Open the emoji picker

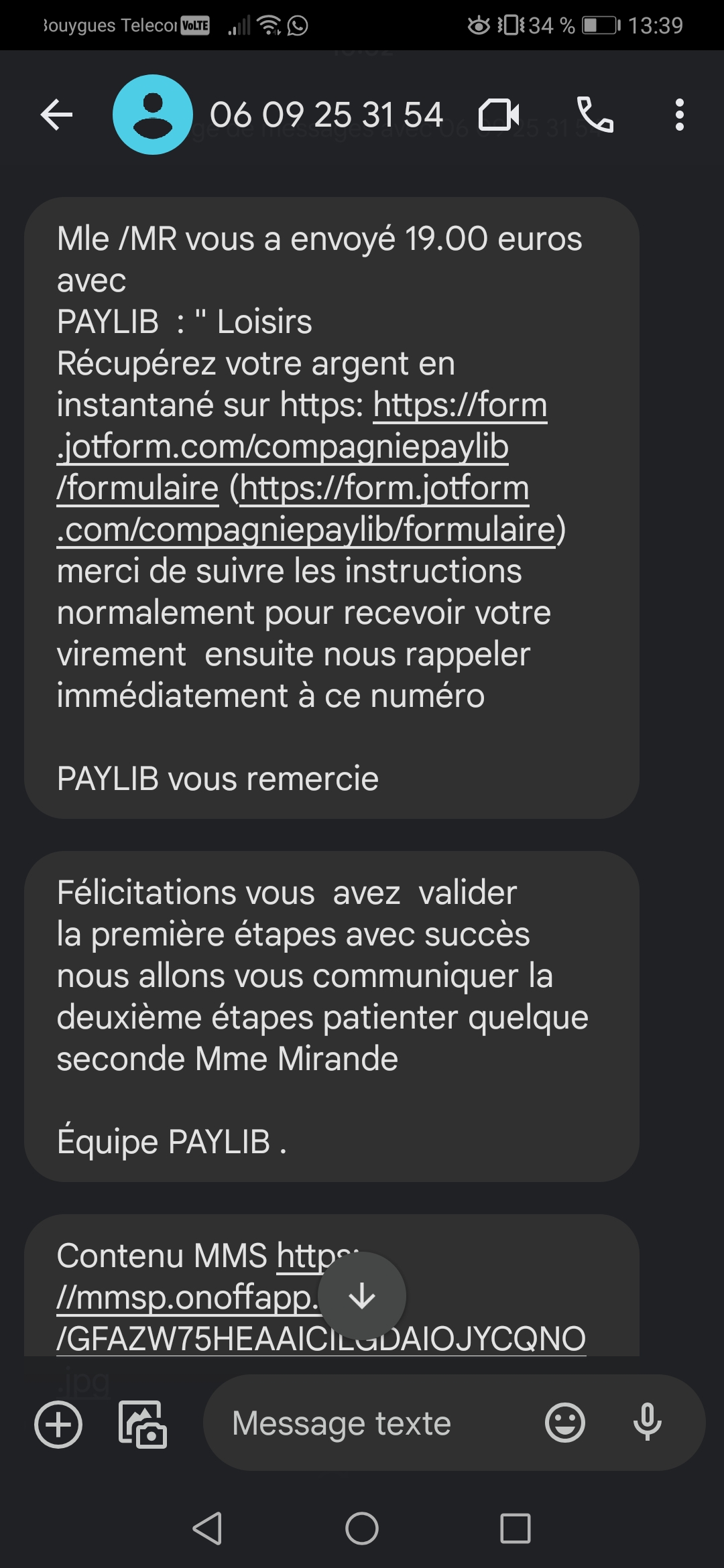[x=565, y=1423]
